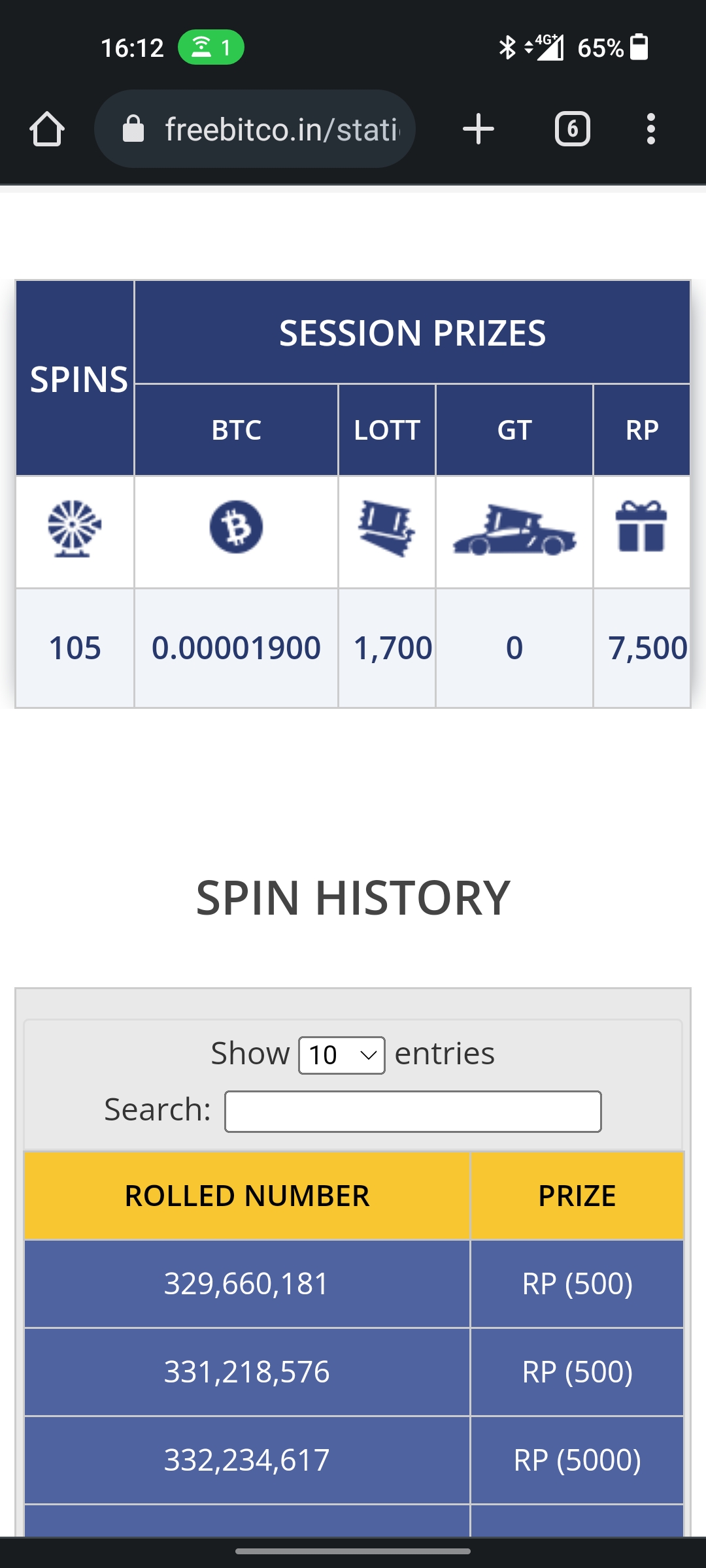Tap the spin history Search field
The height and width of the screenshot is (1568, 706).
413,1111
